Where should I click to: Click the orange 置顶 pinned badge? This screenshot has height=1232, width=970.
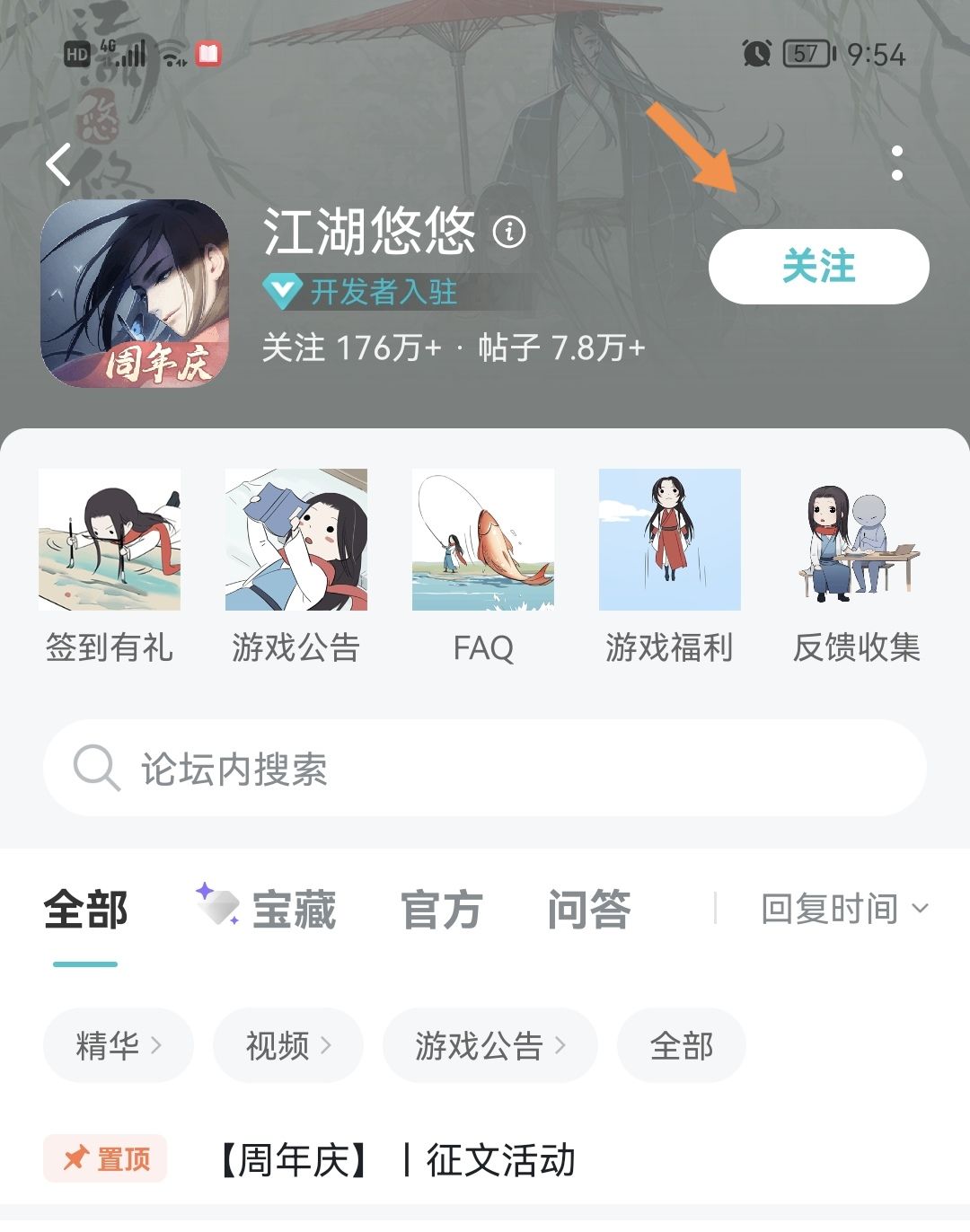pyautogui.click(x=105, y=1158)
